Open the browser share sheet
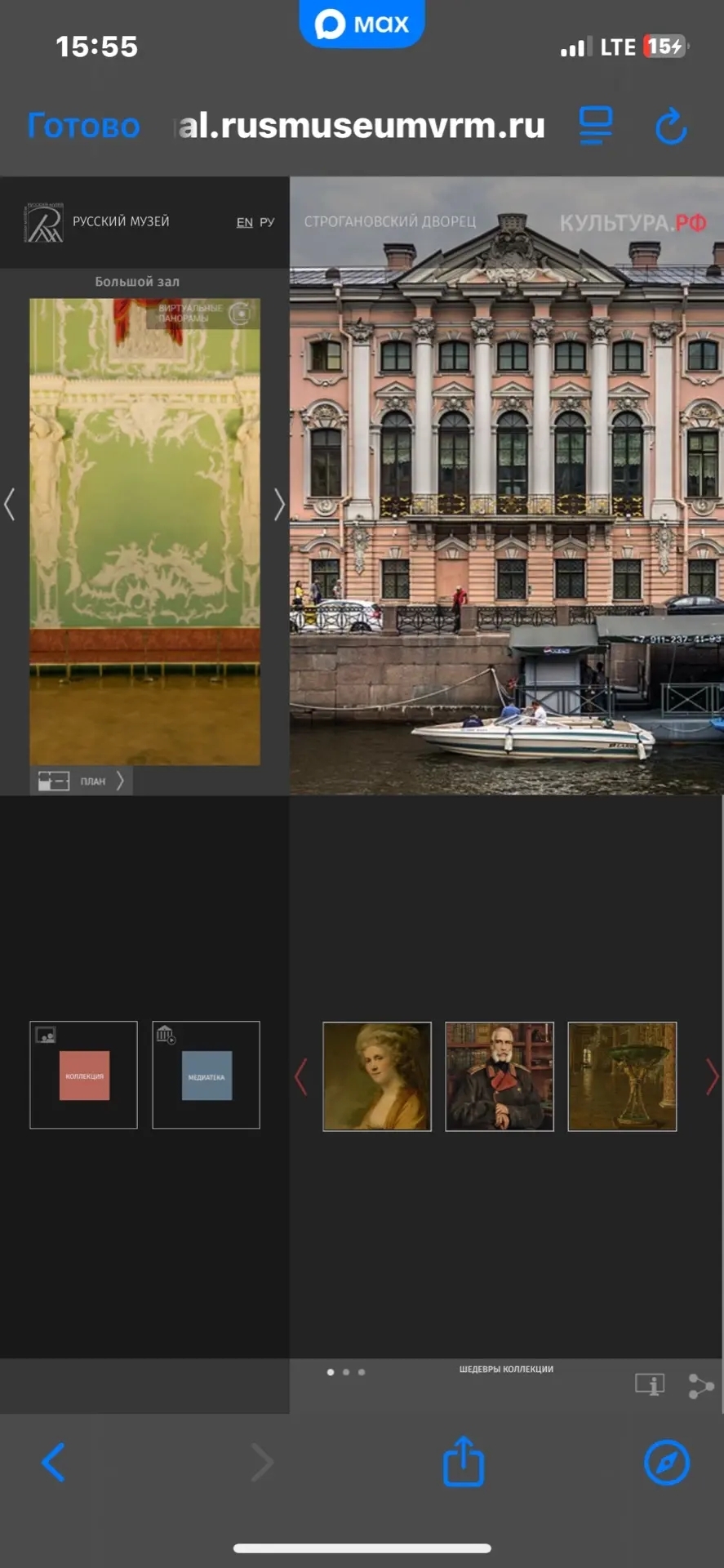The image size is (724, 1568). coord(464,1461)
